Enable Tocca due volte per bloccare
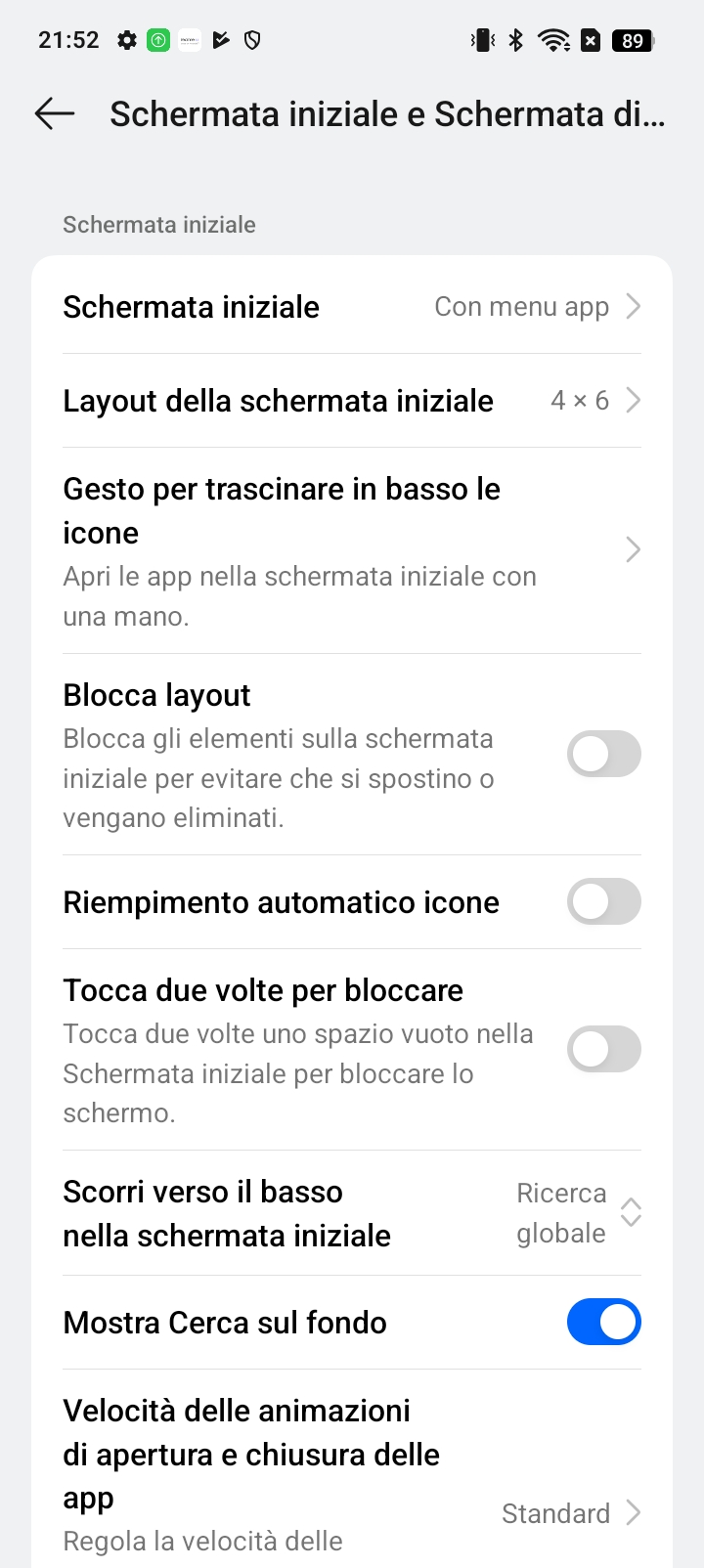The image size is (704, 1568). click(604, 1049)
